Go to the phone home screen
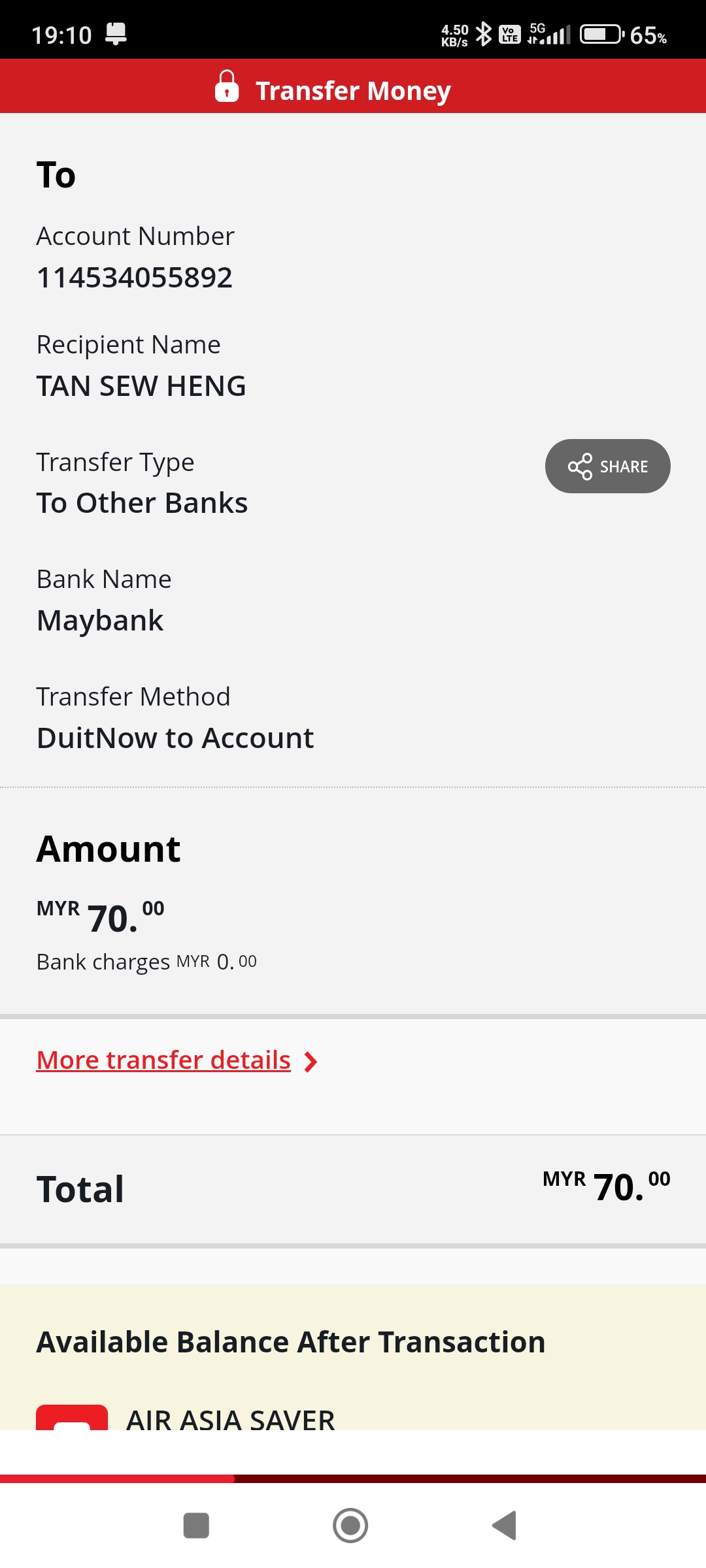 point(350,1526)
